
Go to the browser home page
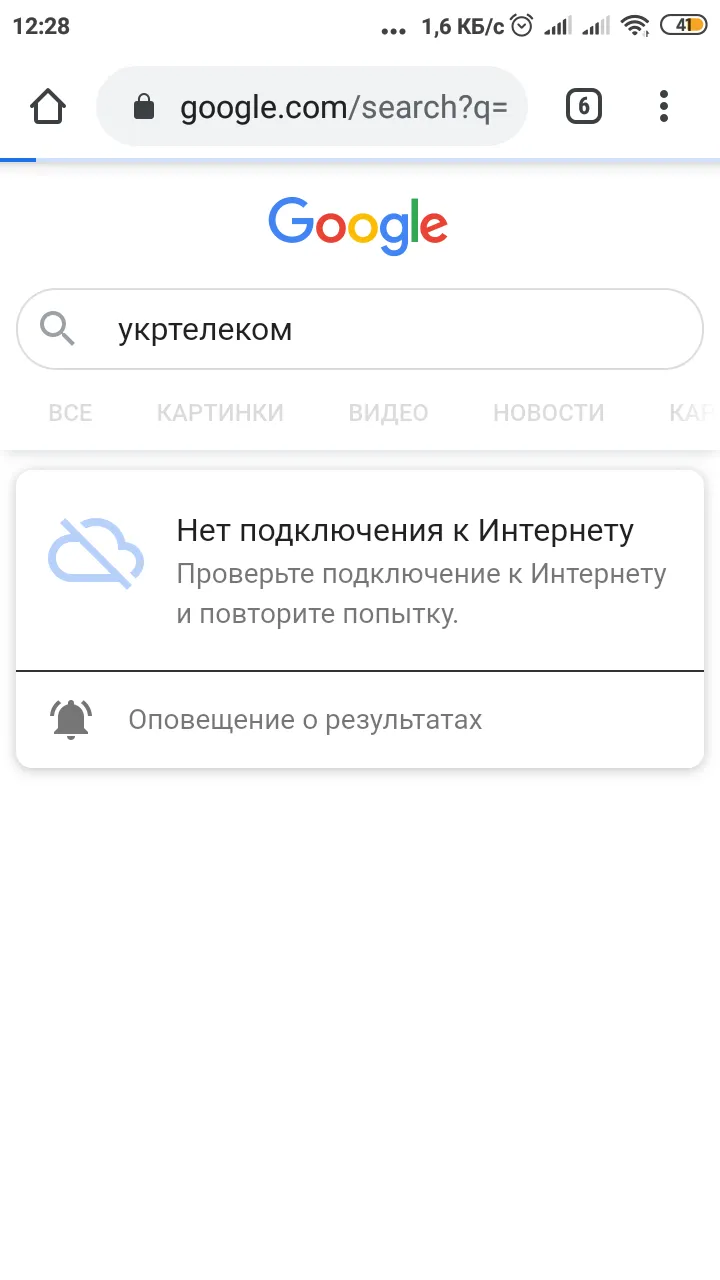pos(48,106)
